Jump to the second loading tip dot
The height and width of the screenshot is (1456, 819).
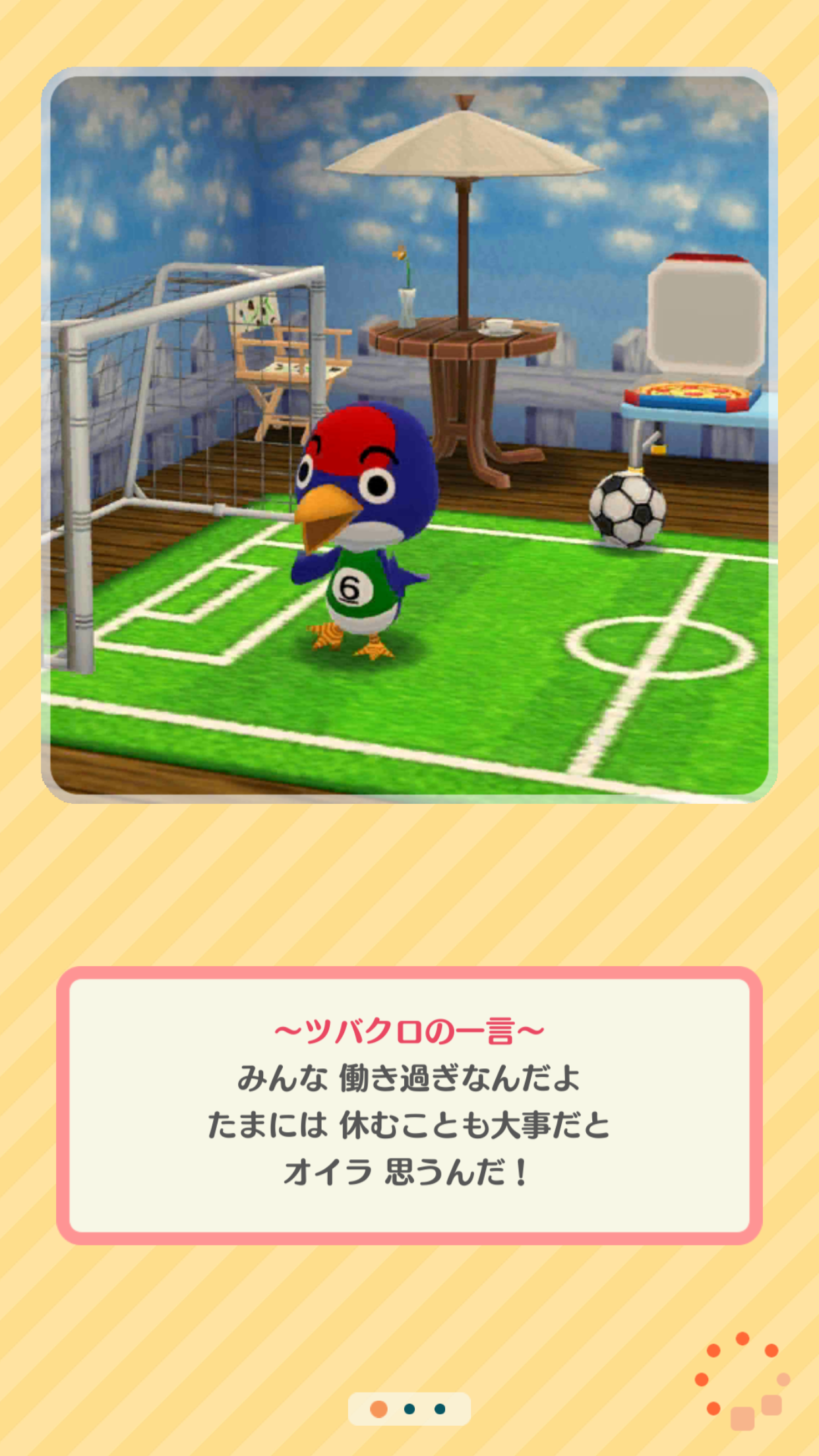pyautogui.click(x=409, y=1409)
